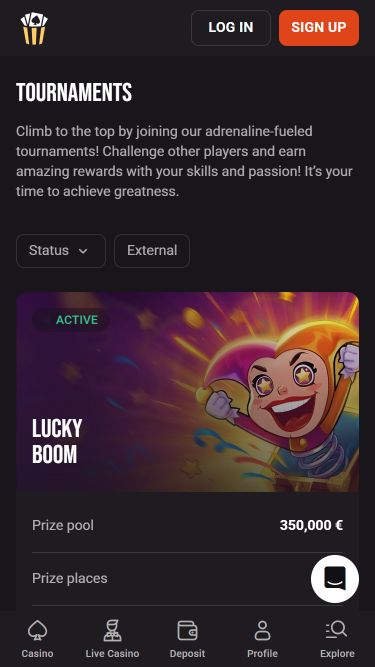Open the casino logo home link

tap(34, 28)
